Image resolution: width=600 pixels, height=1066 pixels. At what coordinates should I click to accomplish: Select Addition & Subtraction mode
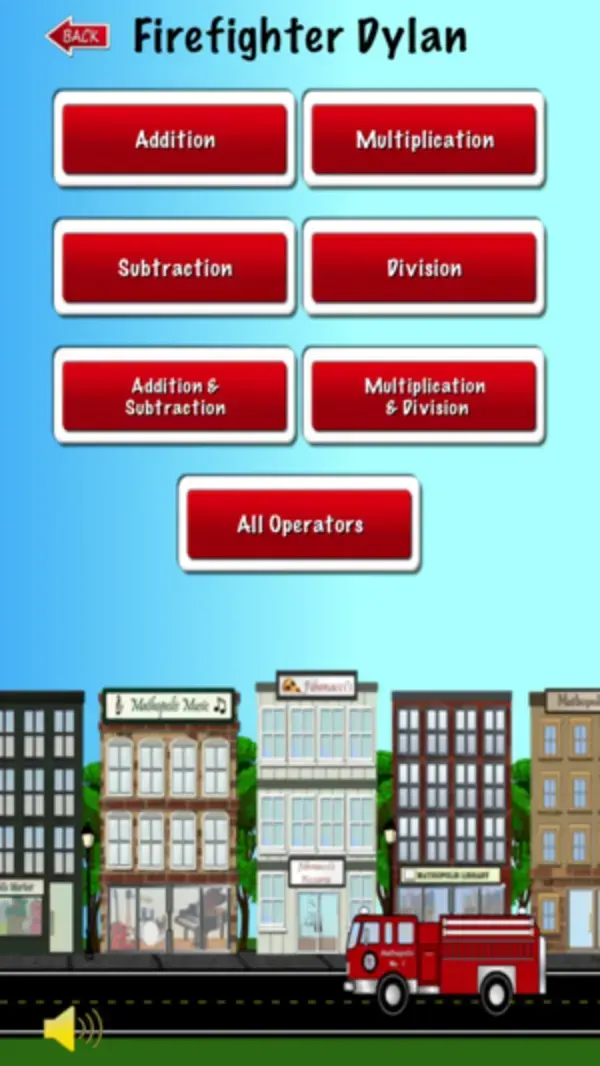[175, 396]
